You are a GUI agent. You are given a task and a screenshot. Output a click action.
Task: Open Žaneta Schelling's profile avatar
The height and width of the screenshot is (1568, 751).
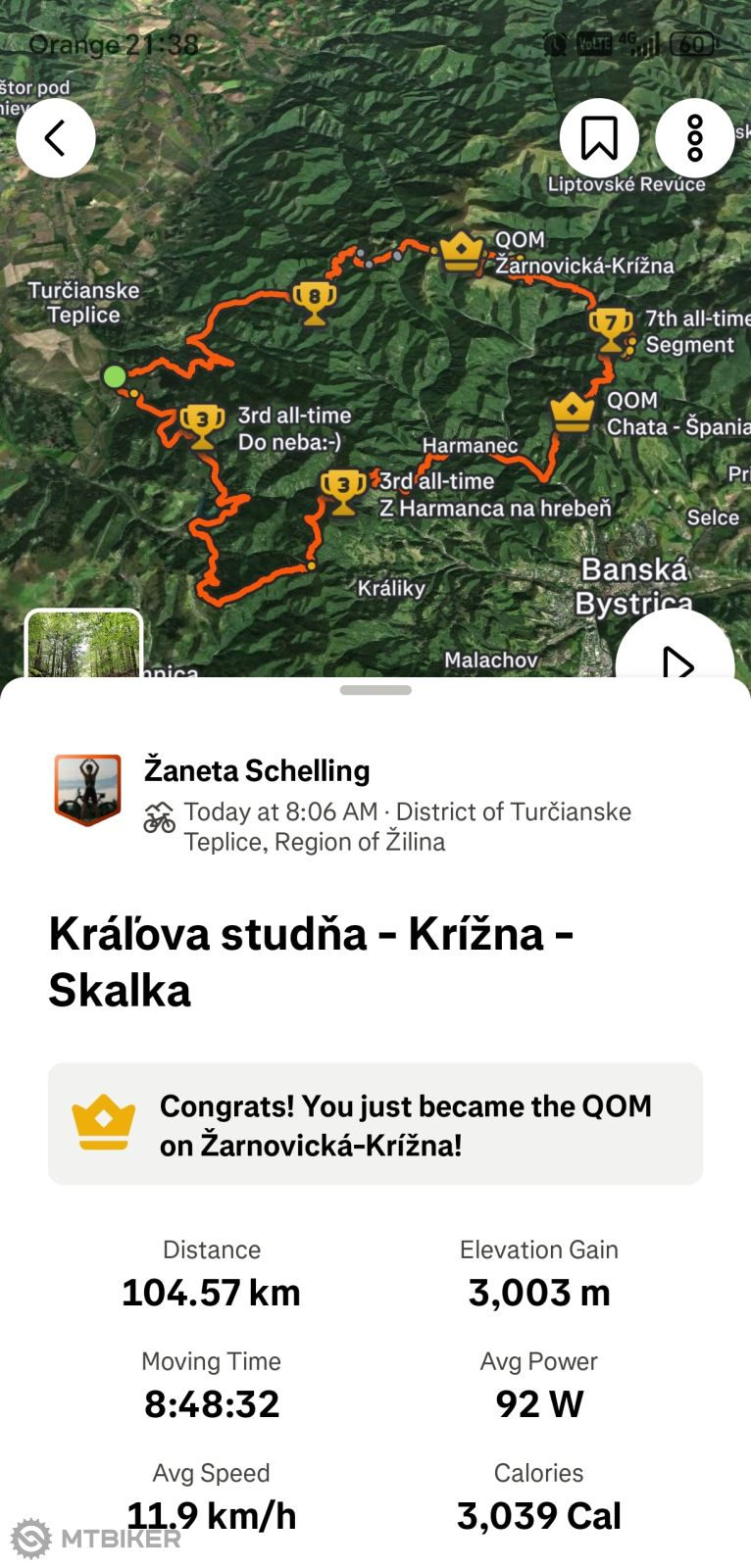point(87,790)
